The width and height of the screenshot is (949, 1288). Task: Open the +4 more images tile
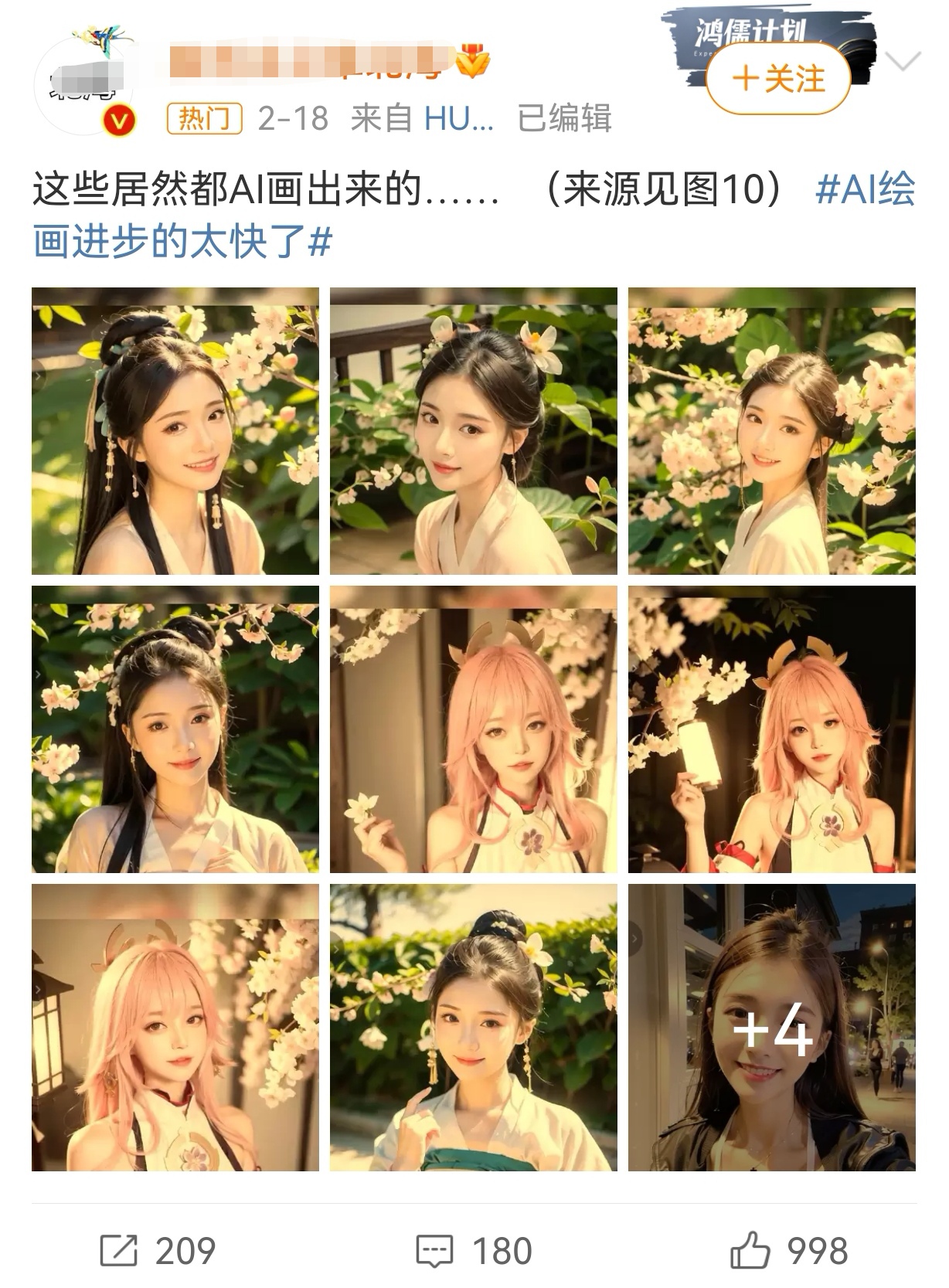tap(771, 1027)
